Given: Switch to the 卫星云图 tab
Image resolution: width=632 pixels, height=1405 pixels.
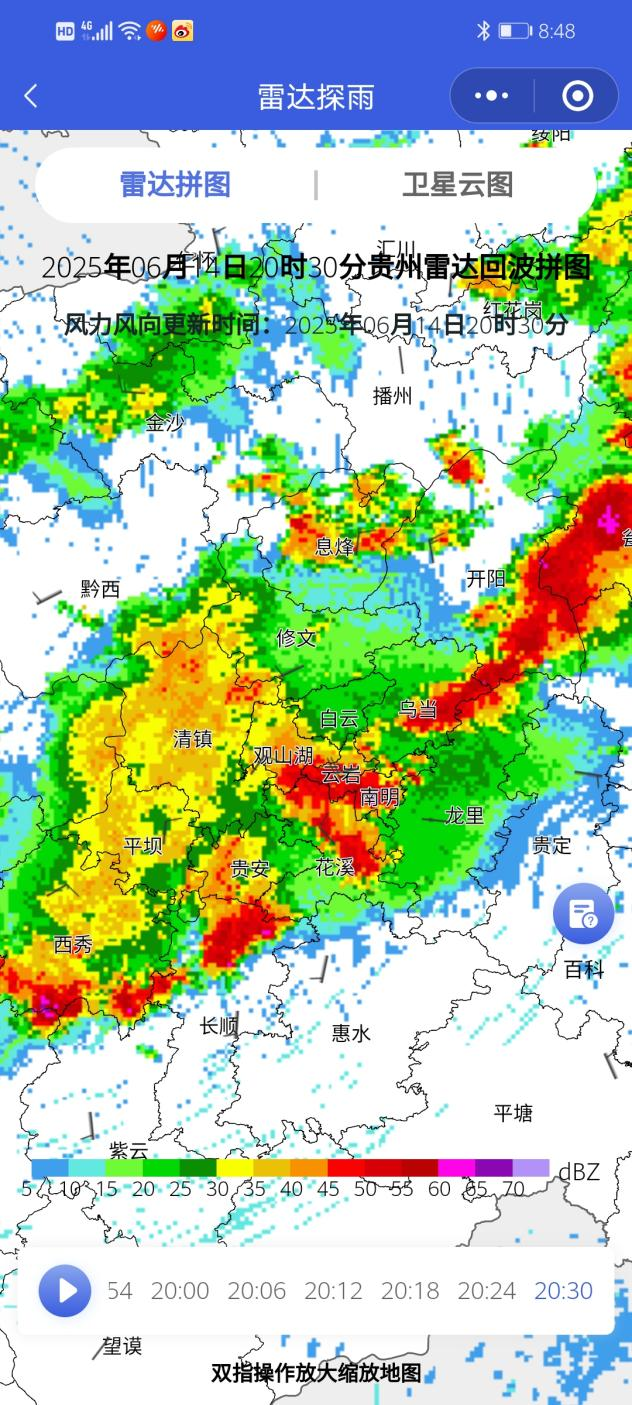Looking at the screenshot, I should click(x=457, y=185).
